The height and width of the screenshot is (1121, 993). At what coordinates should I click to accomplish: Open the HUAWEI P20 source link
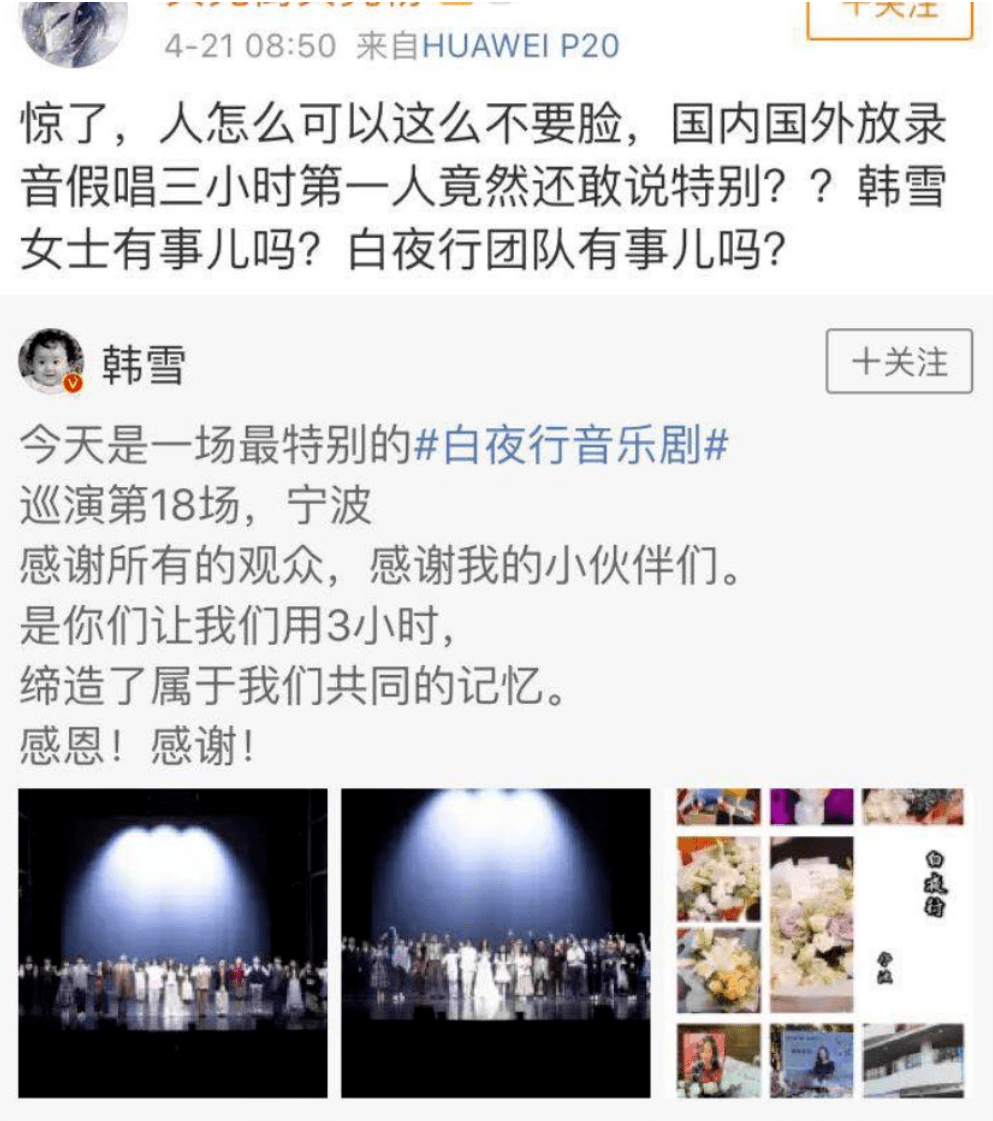(x=521, y=46)
